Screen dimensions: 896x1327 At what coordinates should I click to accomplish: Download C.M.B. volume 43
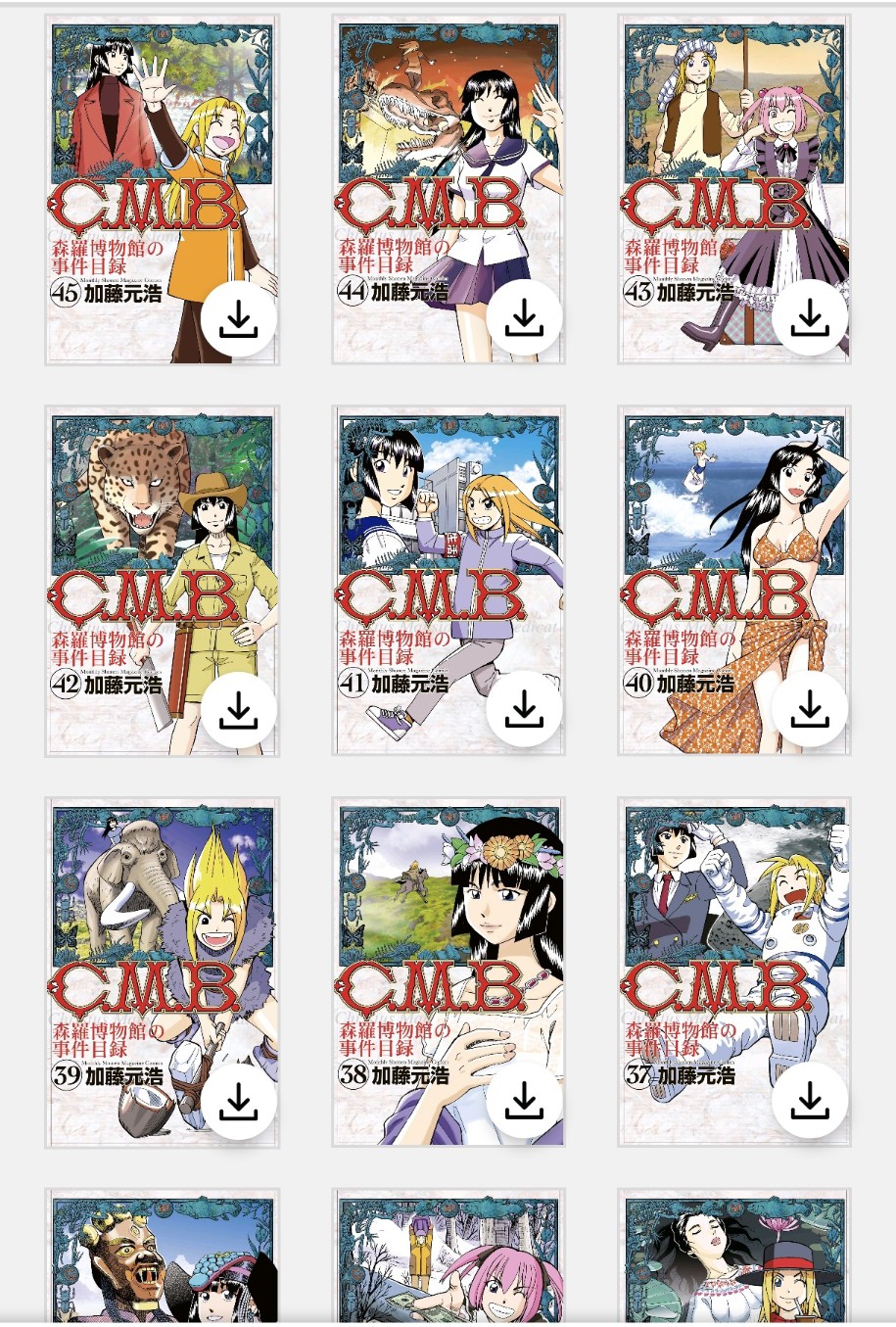pos(809,319)
